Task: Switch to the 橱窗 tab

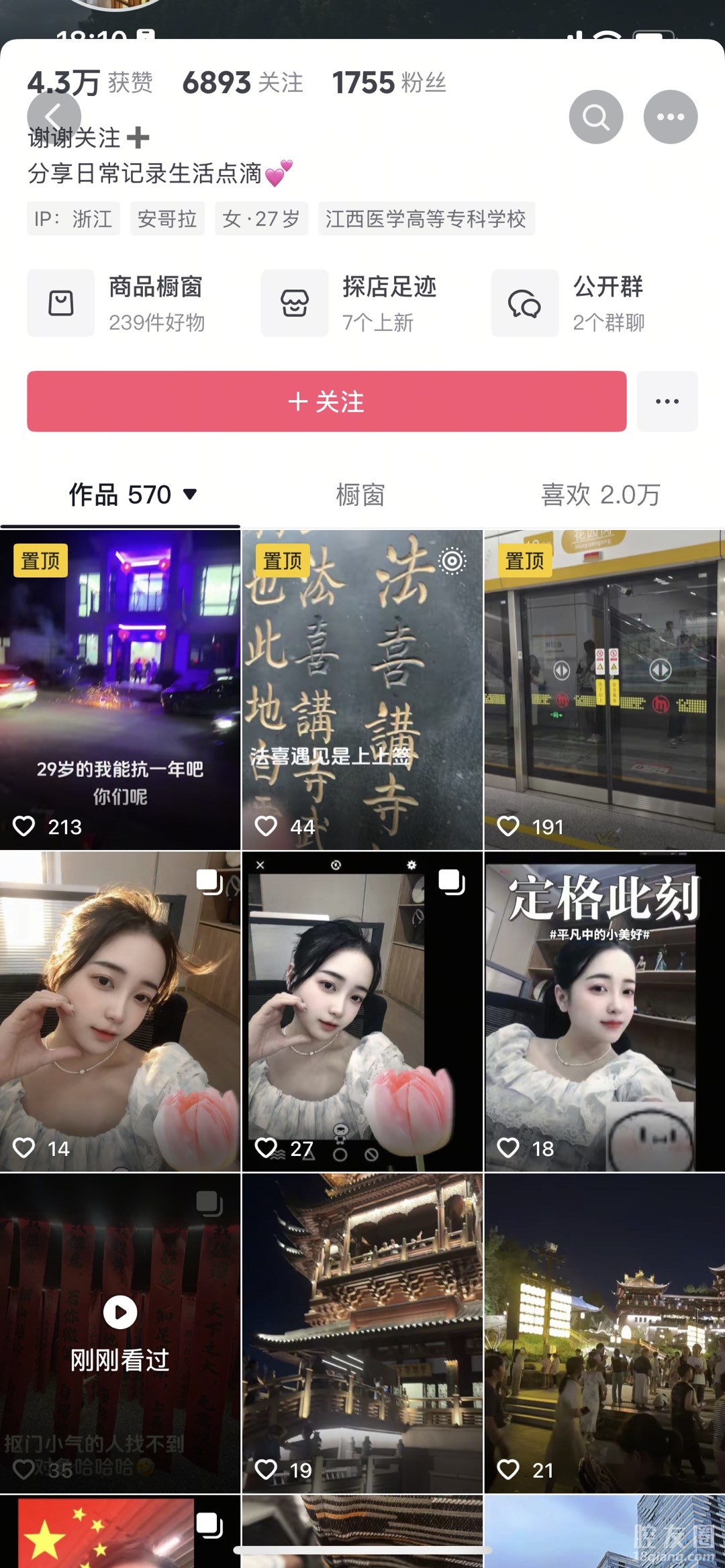Action: coord(360,494)
